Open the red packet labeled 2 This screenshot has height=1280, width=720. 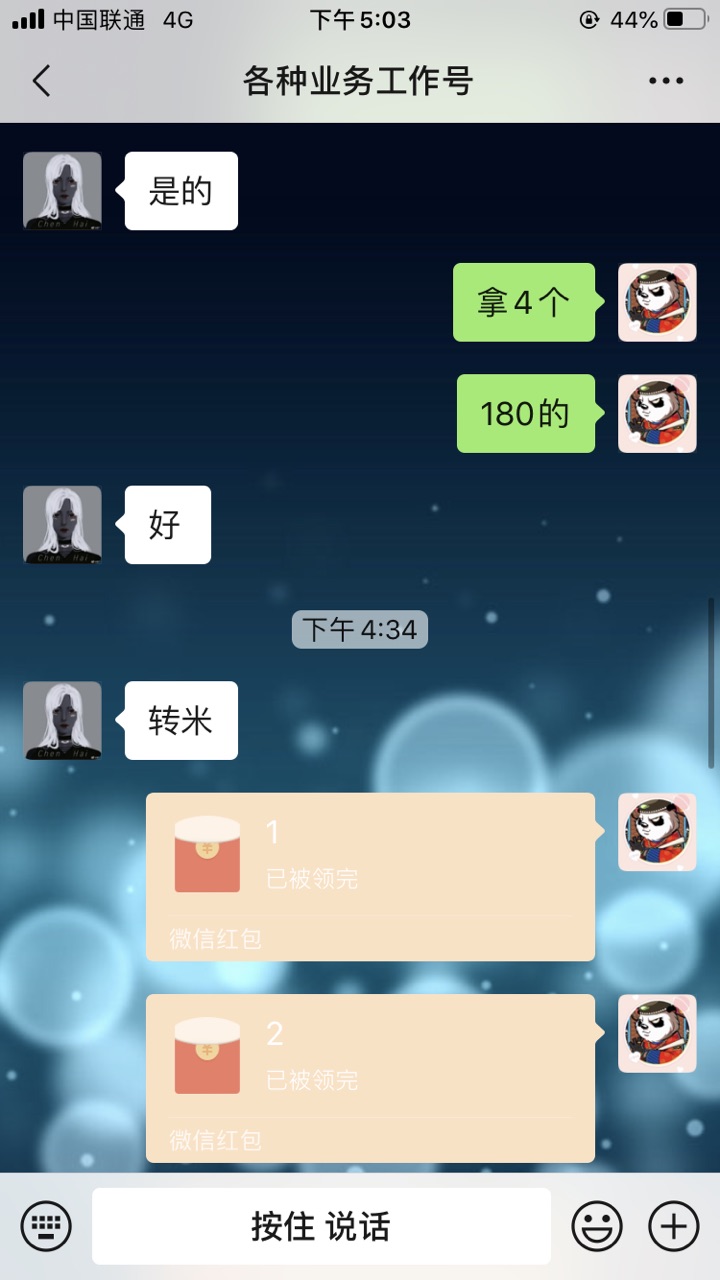point(370,1077)
